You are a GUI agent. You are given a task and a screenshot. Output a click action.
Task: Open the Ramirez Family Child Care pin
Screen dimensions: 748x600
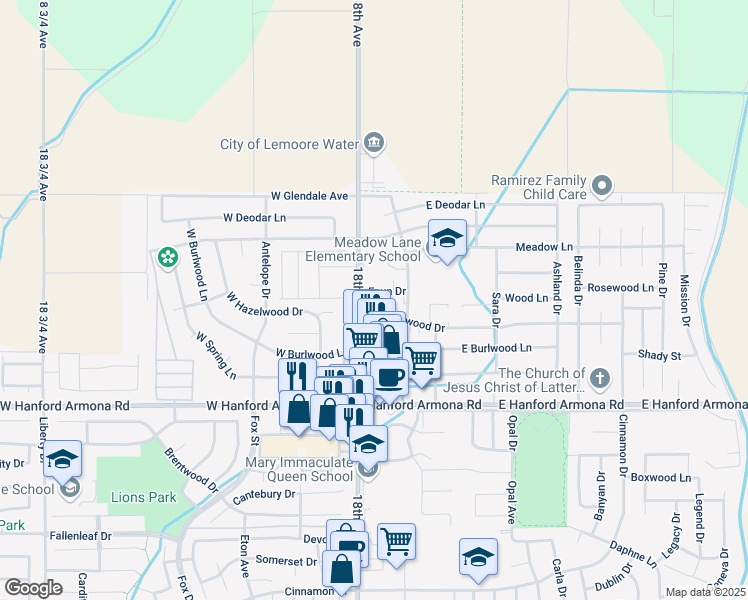click(601, 186)
